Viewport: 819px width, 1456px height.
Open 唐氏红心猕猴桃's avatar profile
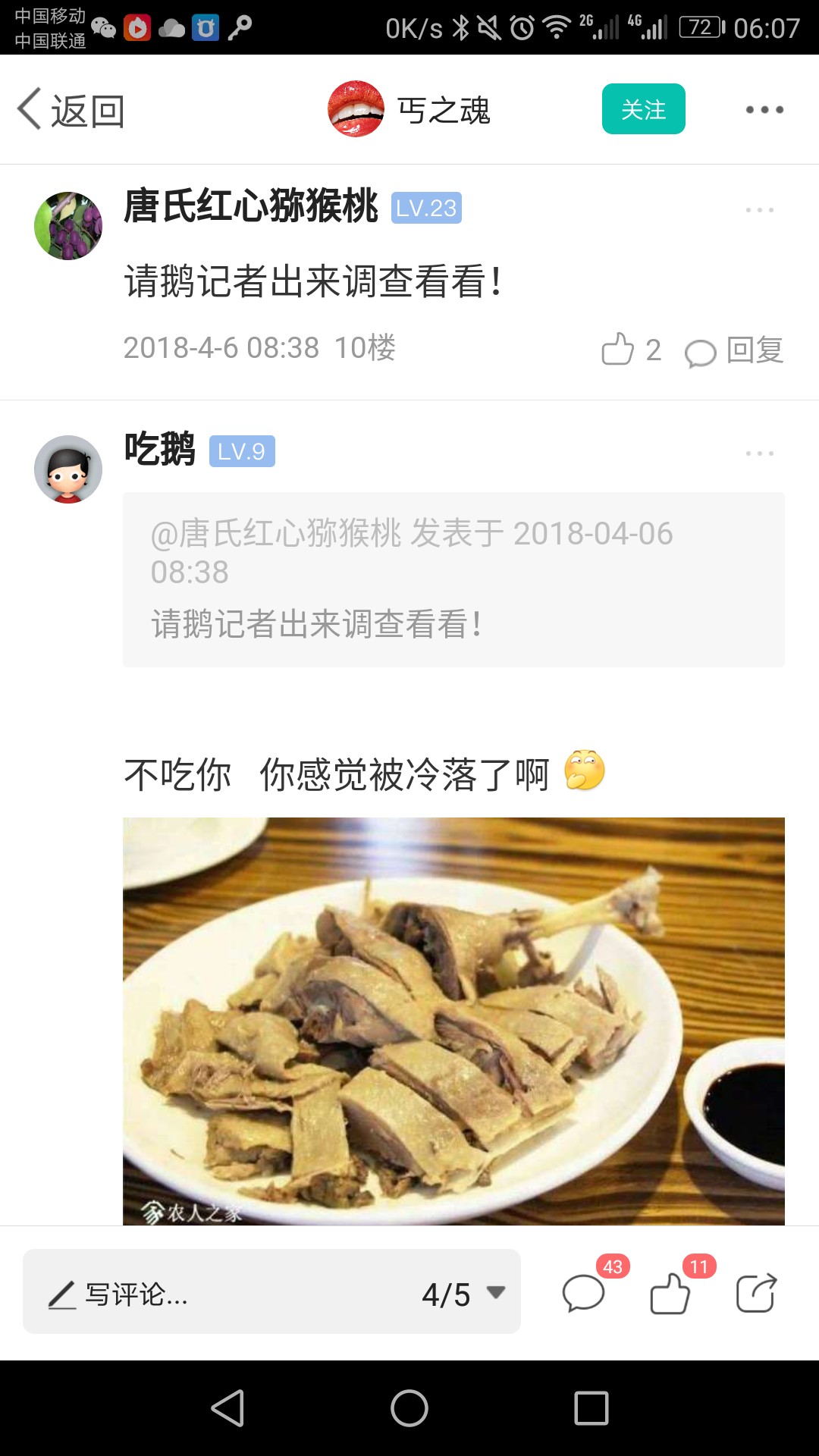tap(68, 226)
